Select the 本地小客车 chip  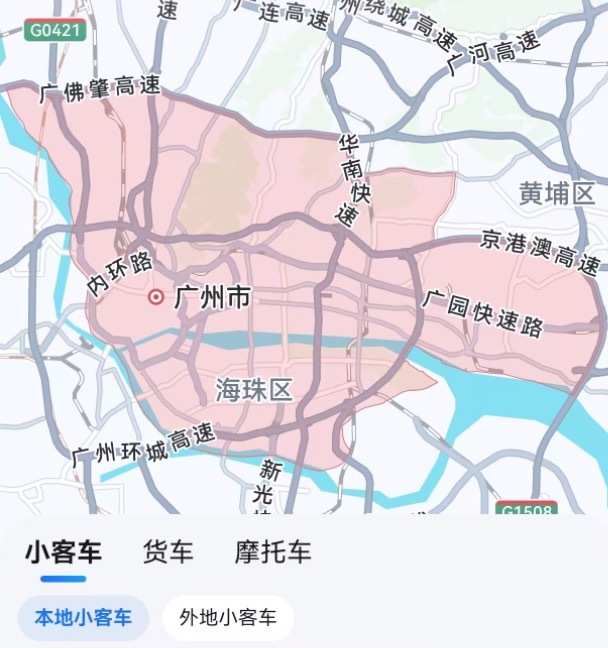(x=83, y=618)
